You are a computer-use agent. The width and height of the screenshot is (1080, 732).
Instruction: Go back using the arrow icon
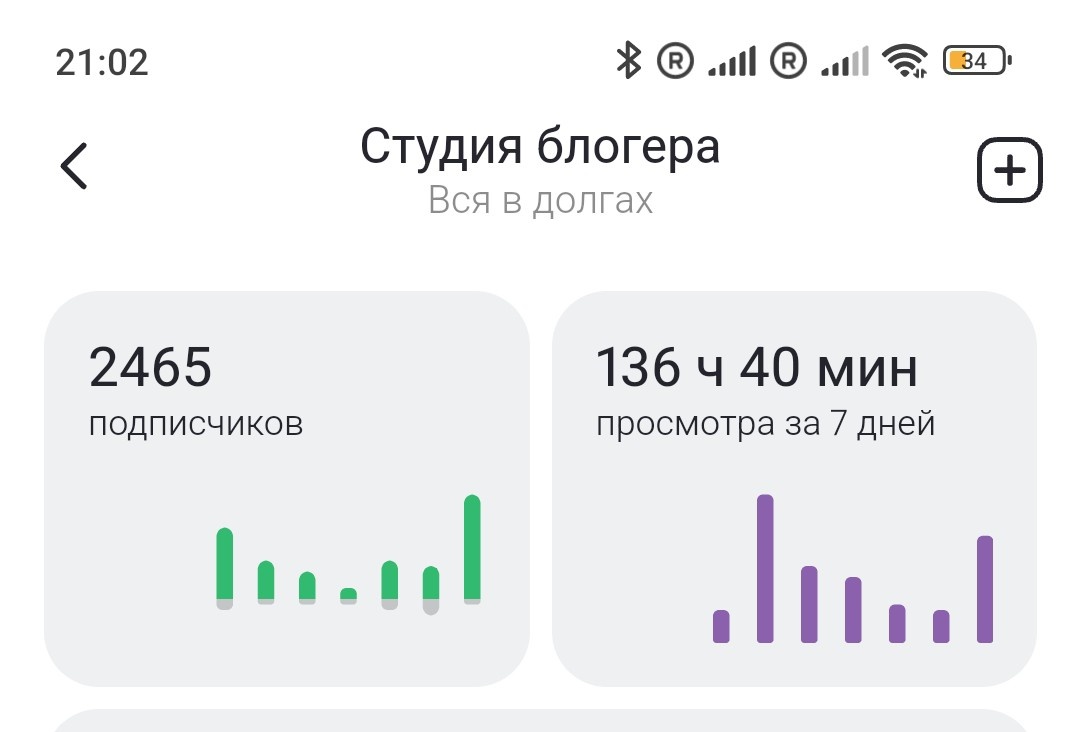[x=74, y=166]
